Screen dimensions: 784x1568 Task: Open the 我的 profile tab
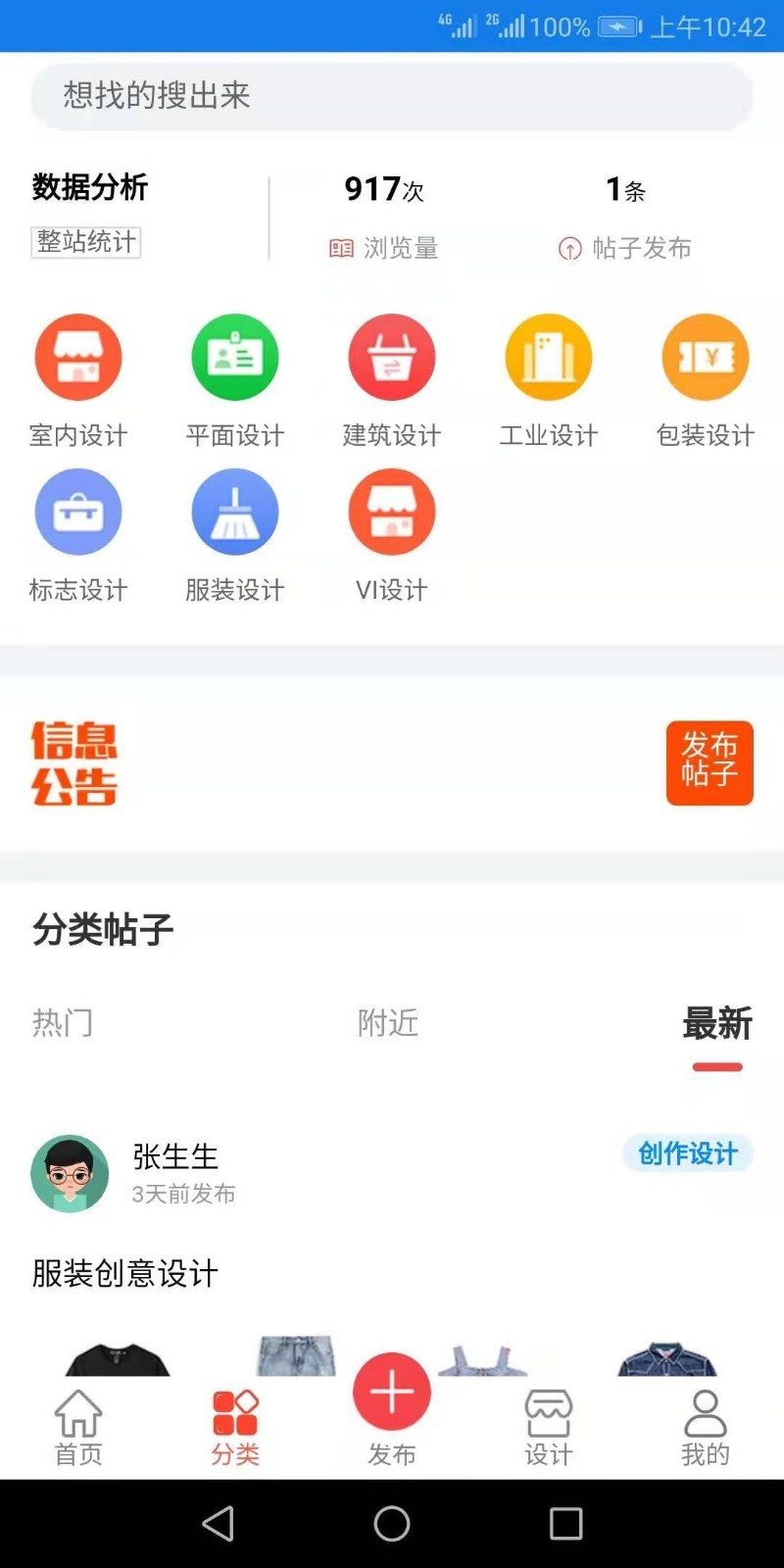click(x=706, y=1427)
